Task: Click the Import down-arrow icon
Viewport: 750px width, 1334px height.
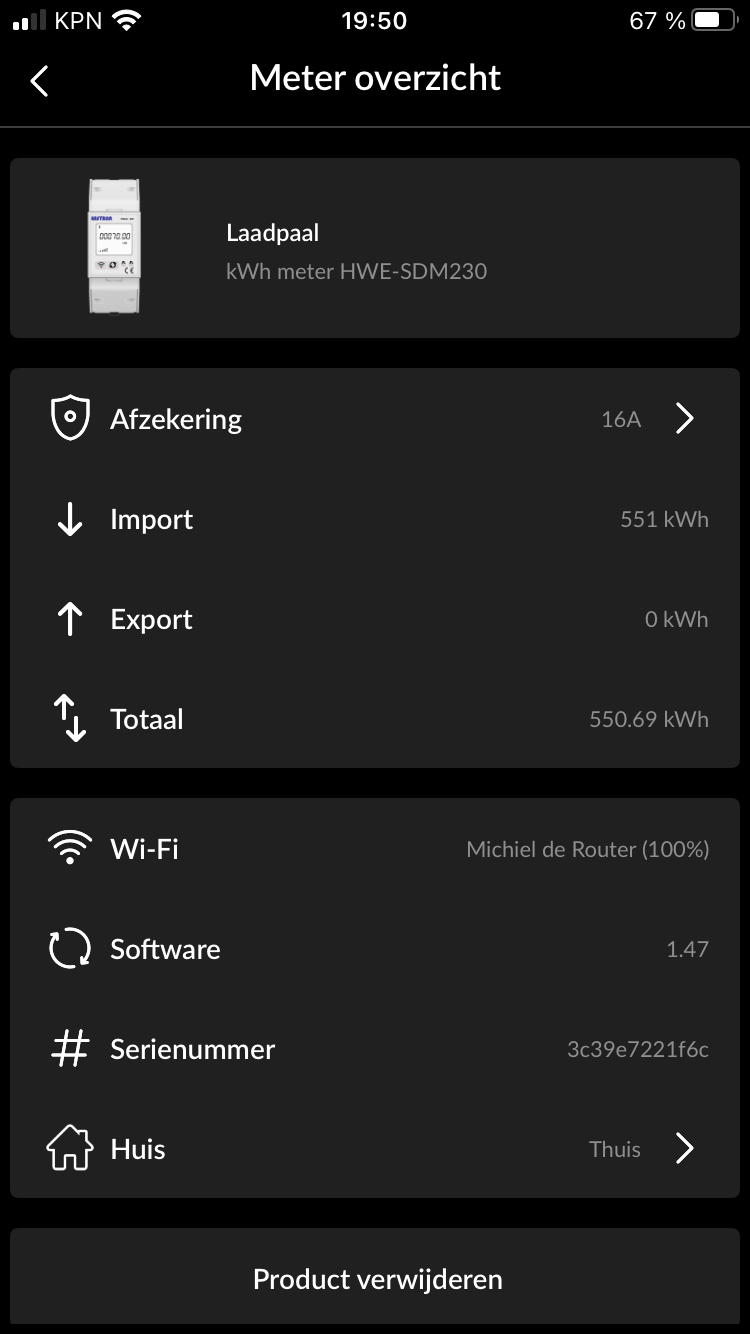Action: point(69,518)
